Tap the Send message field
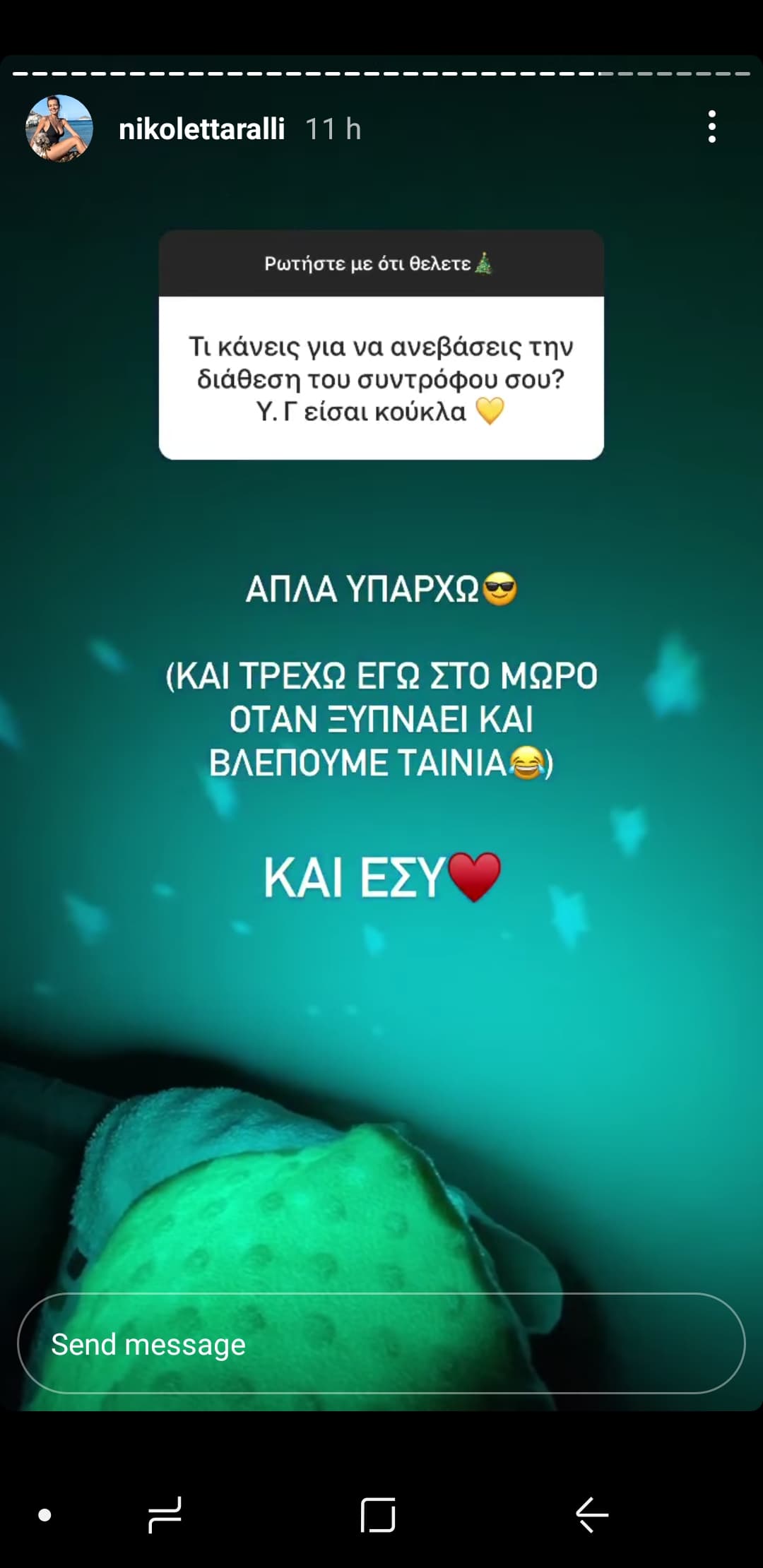The height and width of the screenshot is (1568, 763). 381,1343
